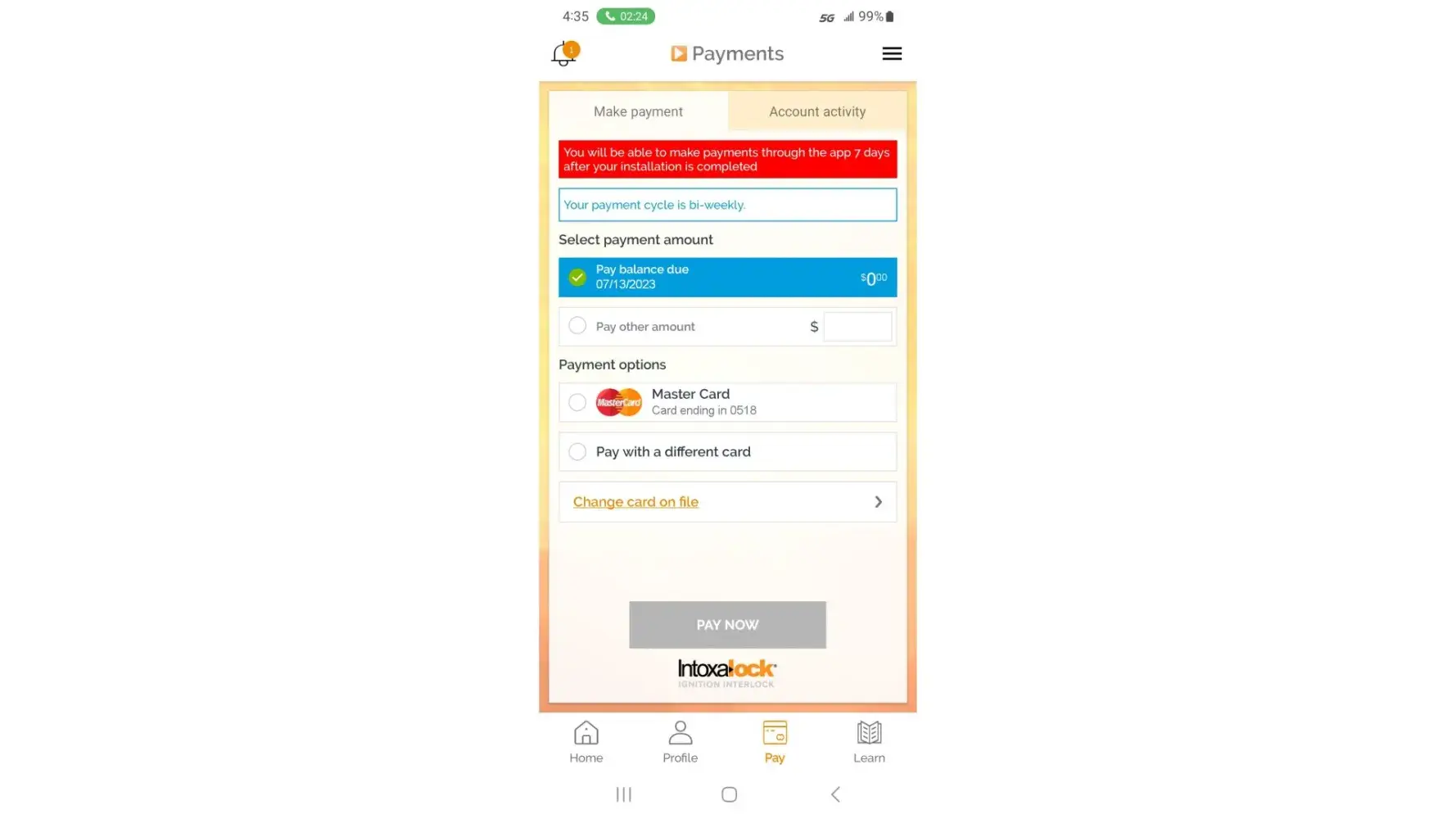This screenshot has width=1456, height=819.
Task: Open the recent apps view
Action: click(623, 794)
